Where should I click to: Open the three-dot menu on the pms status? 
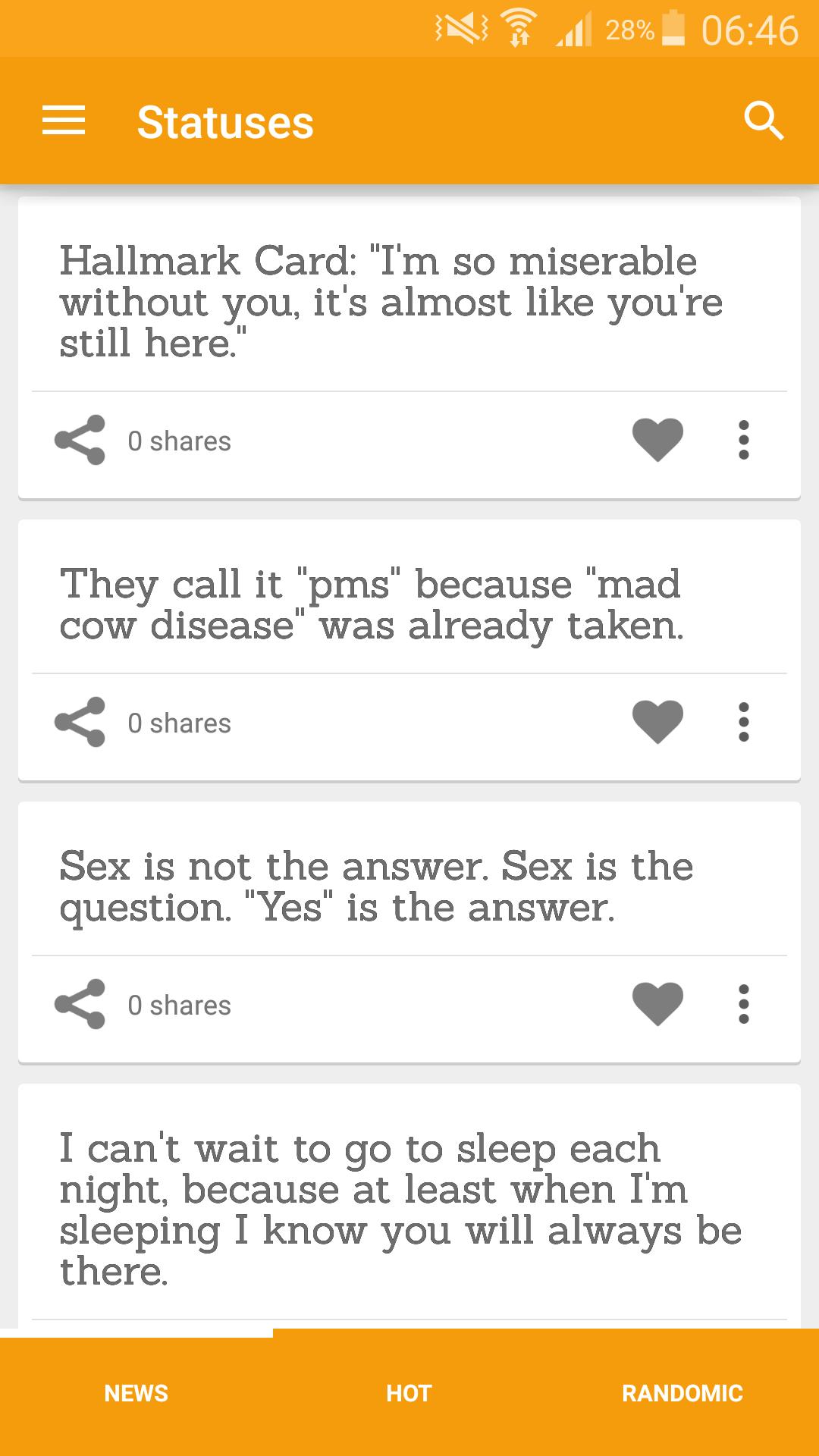click(x=743, y=722)
